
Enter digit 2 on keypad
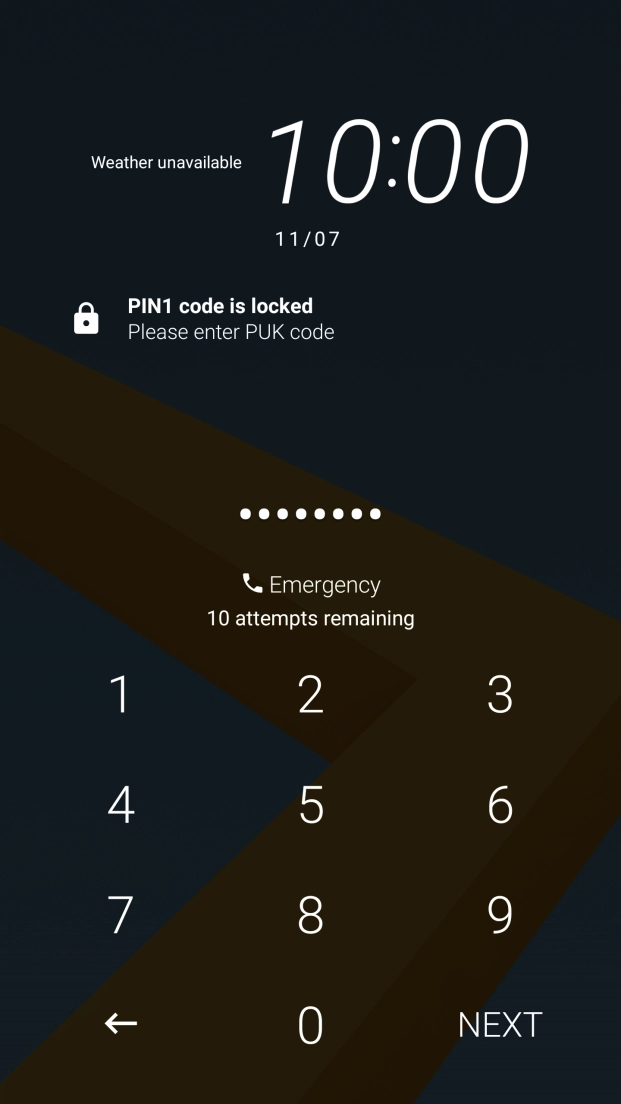click(311, 694)
